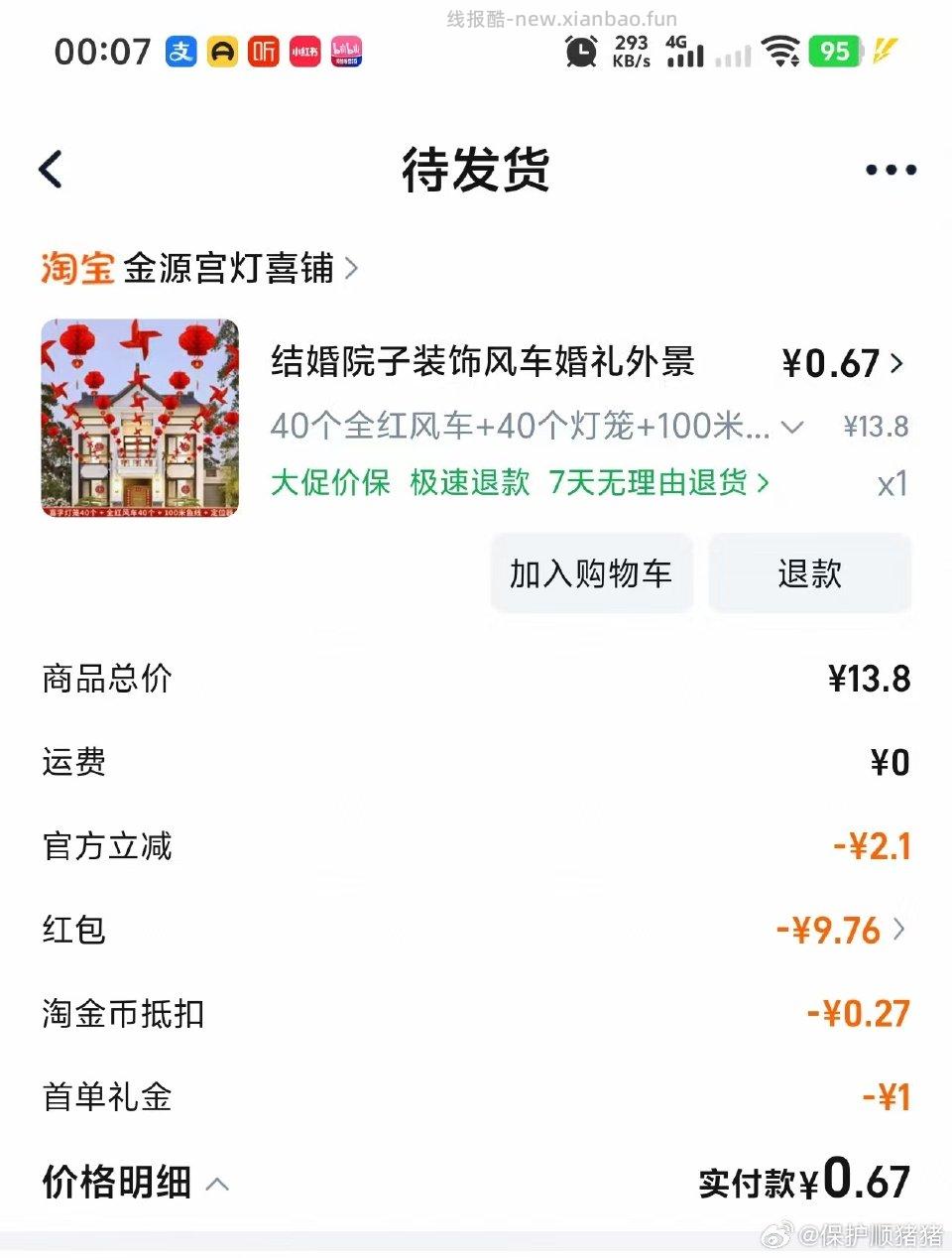Viewport: 952px width, 1258px height.
Task: Tap the orange Taobao logo beside shop name
Action: coord(76,267)
